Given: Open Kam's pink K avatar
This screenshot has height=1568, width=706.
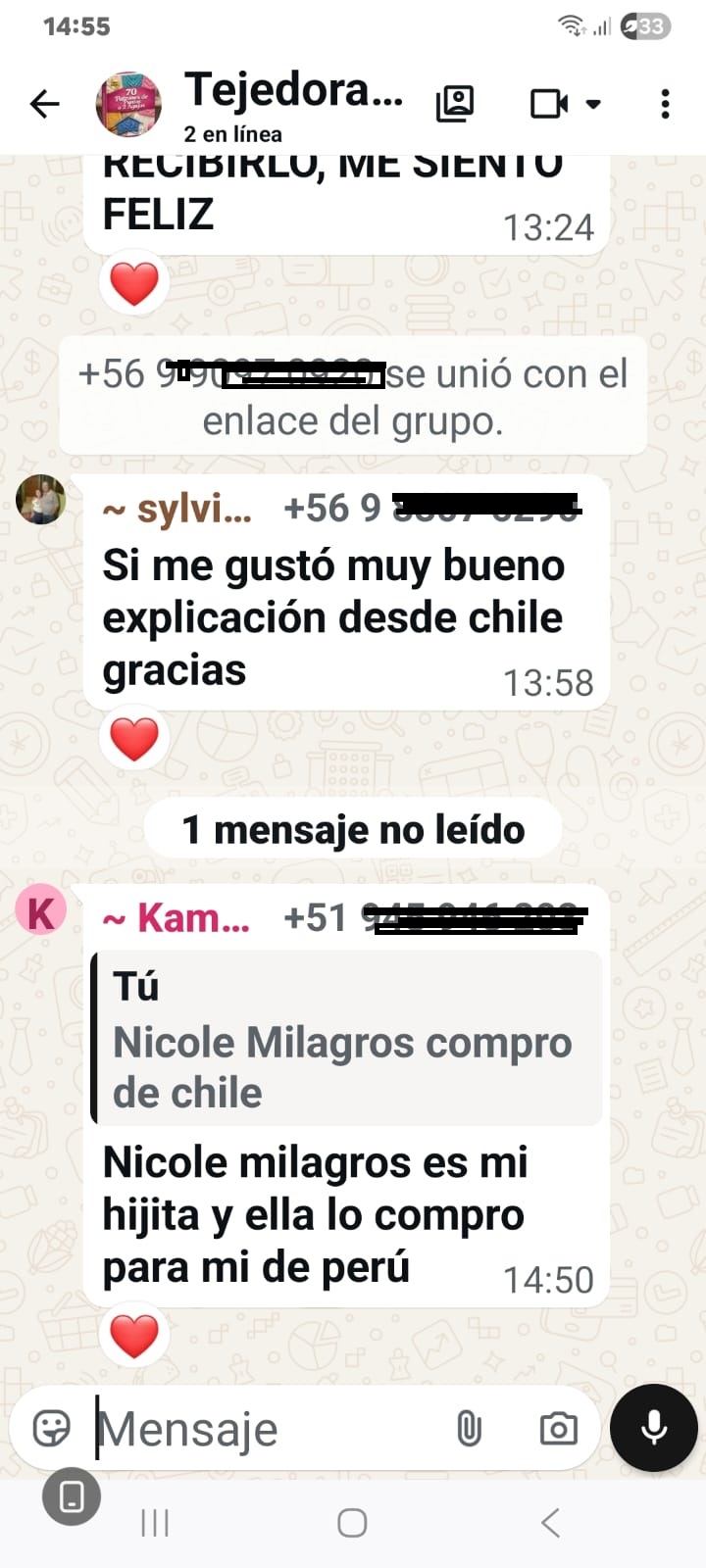Looking at the screenshot, I should click(x=41, y=908).
